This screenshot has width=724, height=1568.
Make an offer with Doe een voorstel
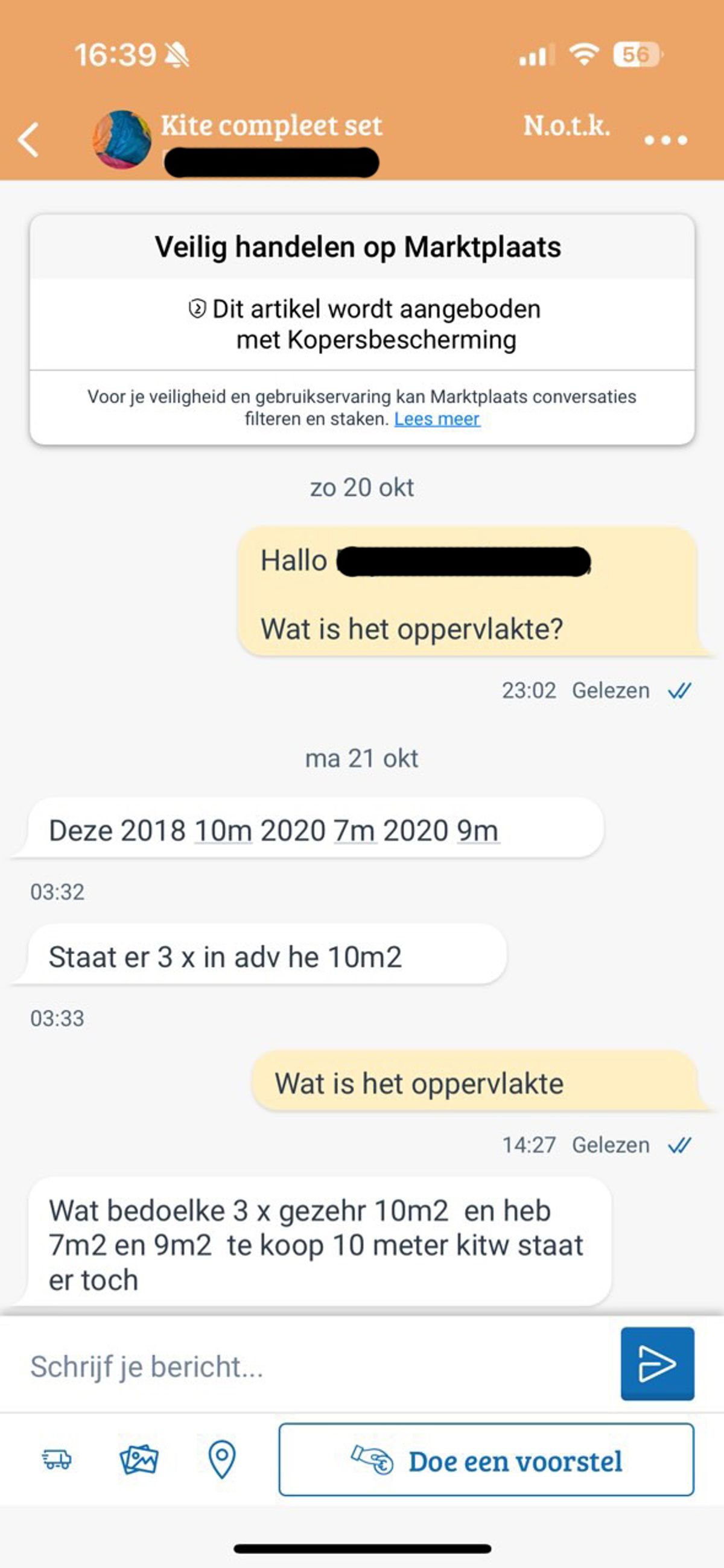pyautogui.click(x=486, y=1459)
